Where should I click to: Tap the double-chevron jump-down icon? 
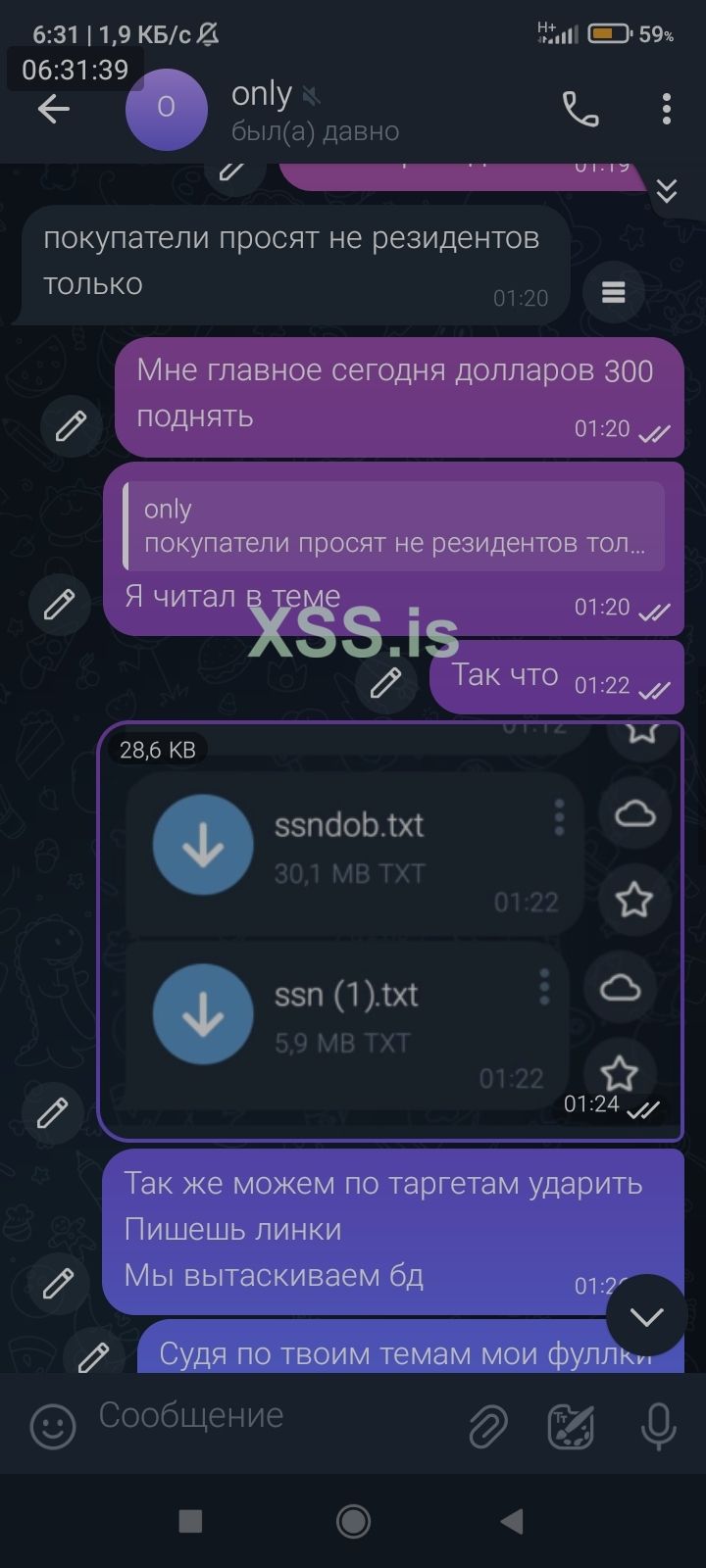pos(667,191)
